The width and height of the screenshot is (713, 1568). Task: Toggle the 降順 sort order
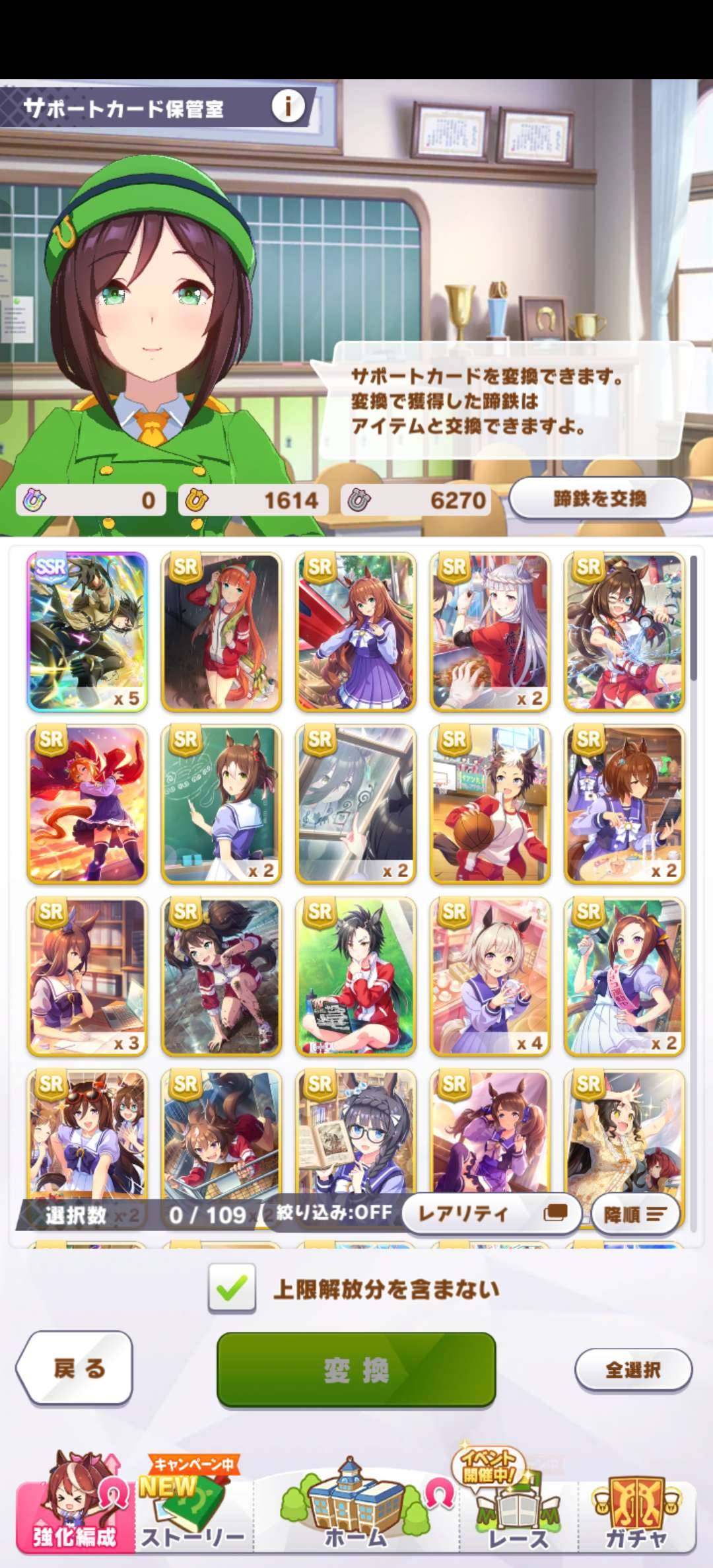coord(634,1214)
